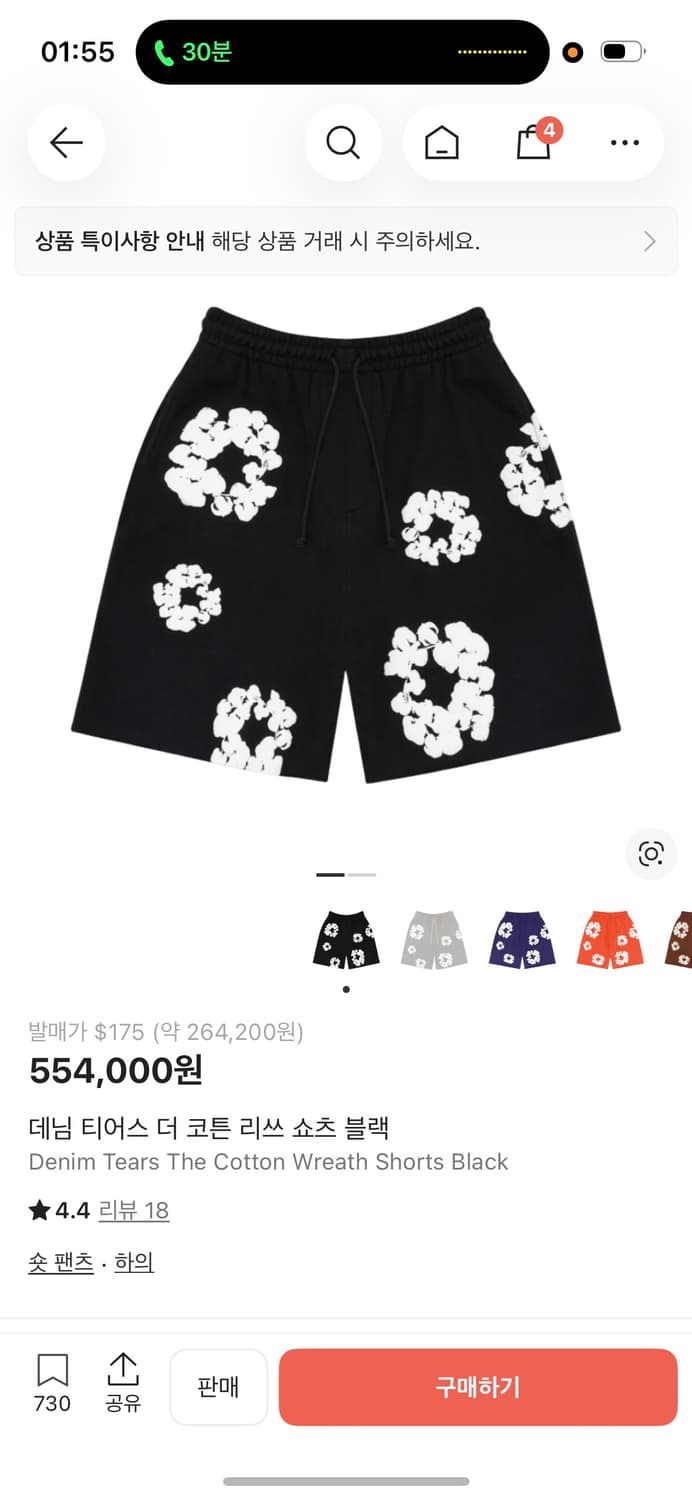Open the 상품 특이사항 안내 notice banner

click(x=345, y=241)
